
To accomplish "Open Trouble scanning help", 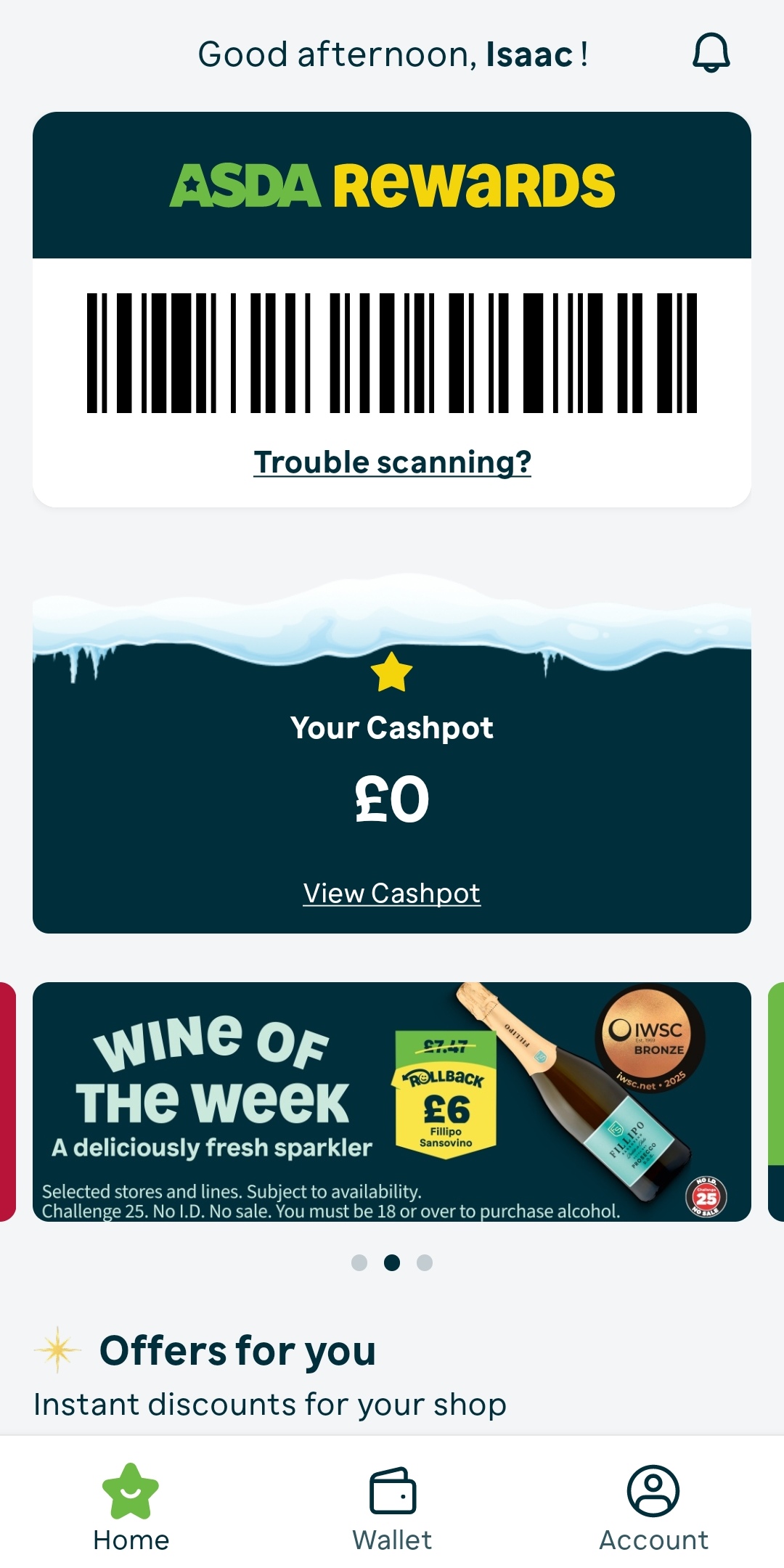I will pyautogui.click(x=392, y=461).
